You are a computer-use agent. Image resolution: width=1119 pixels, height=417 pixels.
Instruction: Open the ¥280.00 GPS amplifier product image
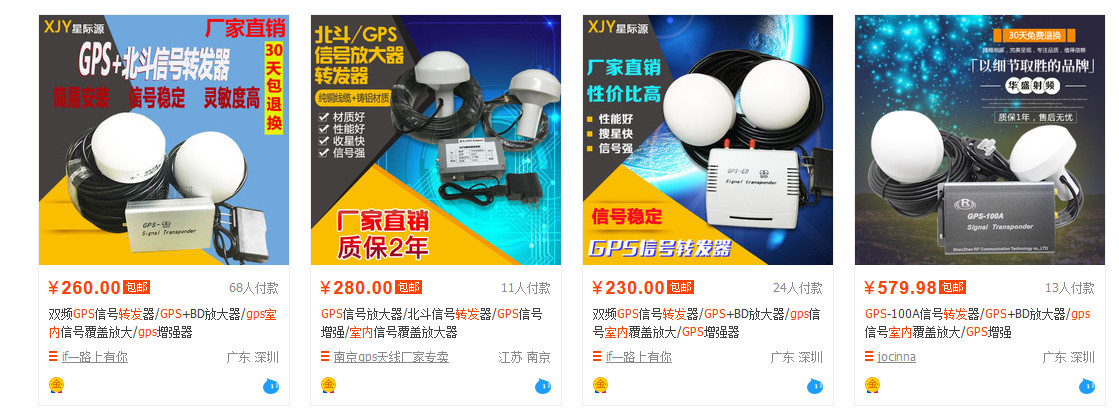click(x=436, y=140)
